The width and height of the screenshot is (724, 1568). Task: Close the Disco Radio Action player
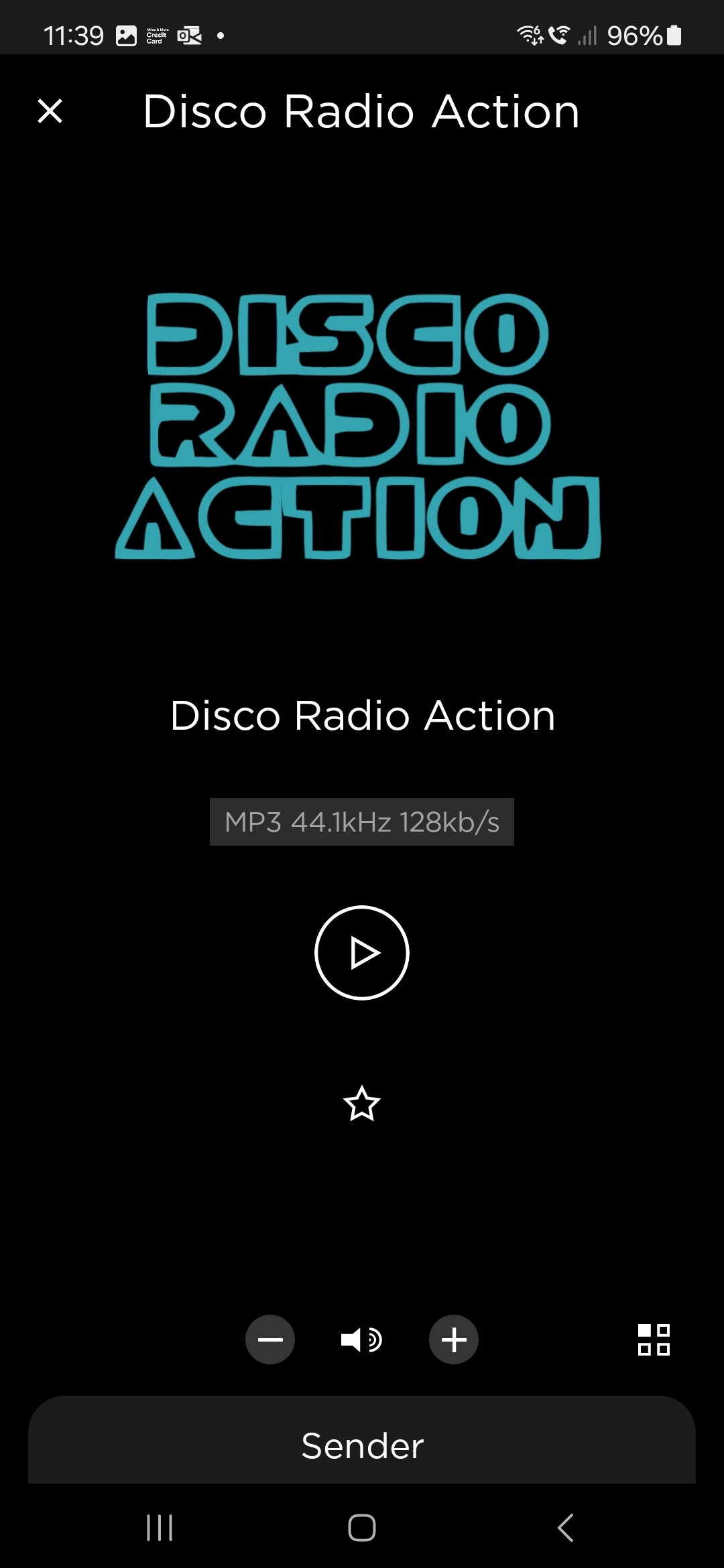click(x=50, y=111)
